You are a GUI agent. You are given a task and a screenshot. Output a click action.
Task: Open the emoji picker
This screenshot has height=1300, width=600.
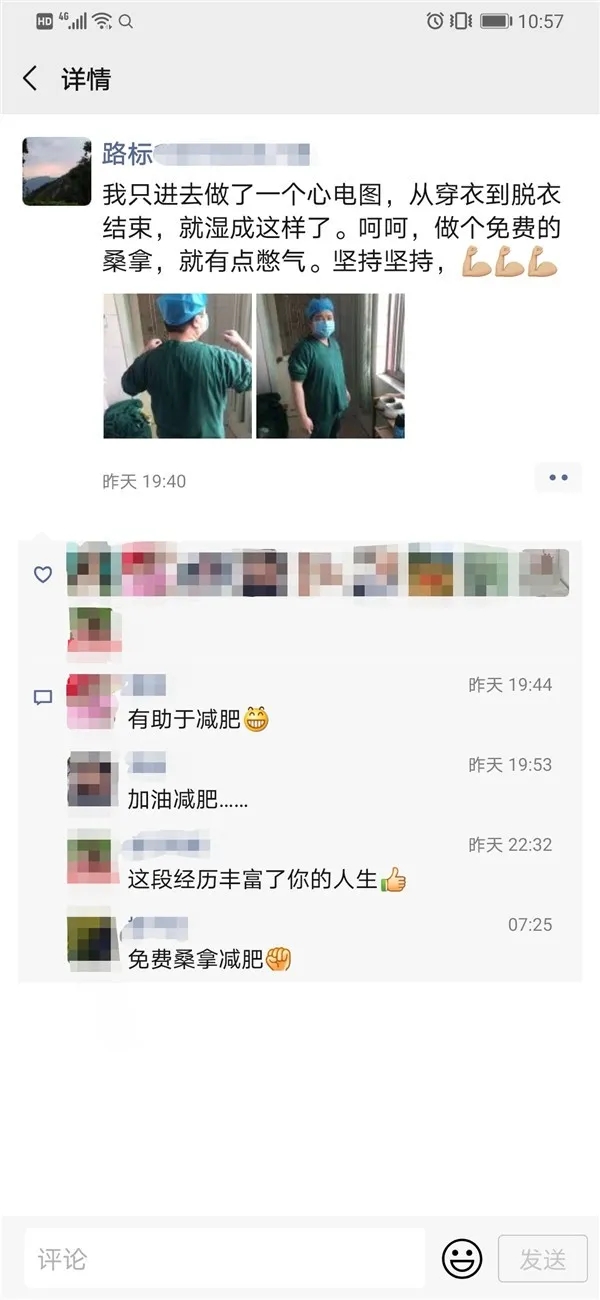[x=462, y=1258]
